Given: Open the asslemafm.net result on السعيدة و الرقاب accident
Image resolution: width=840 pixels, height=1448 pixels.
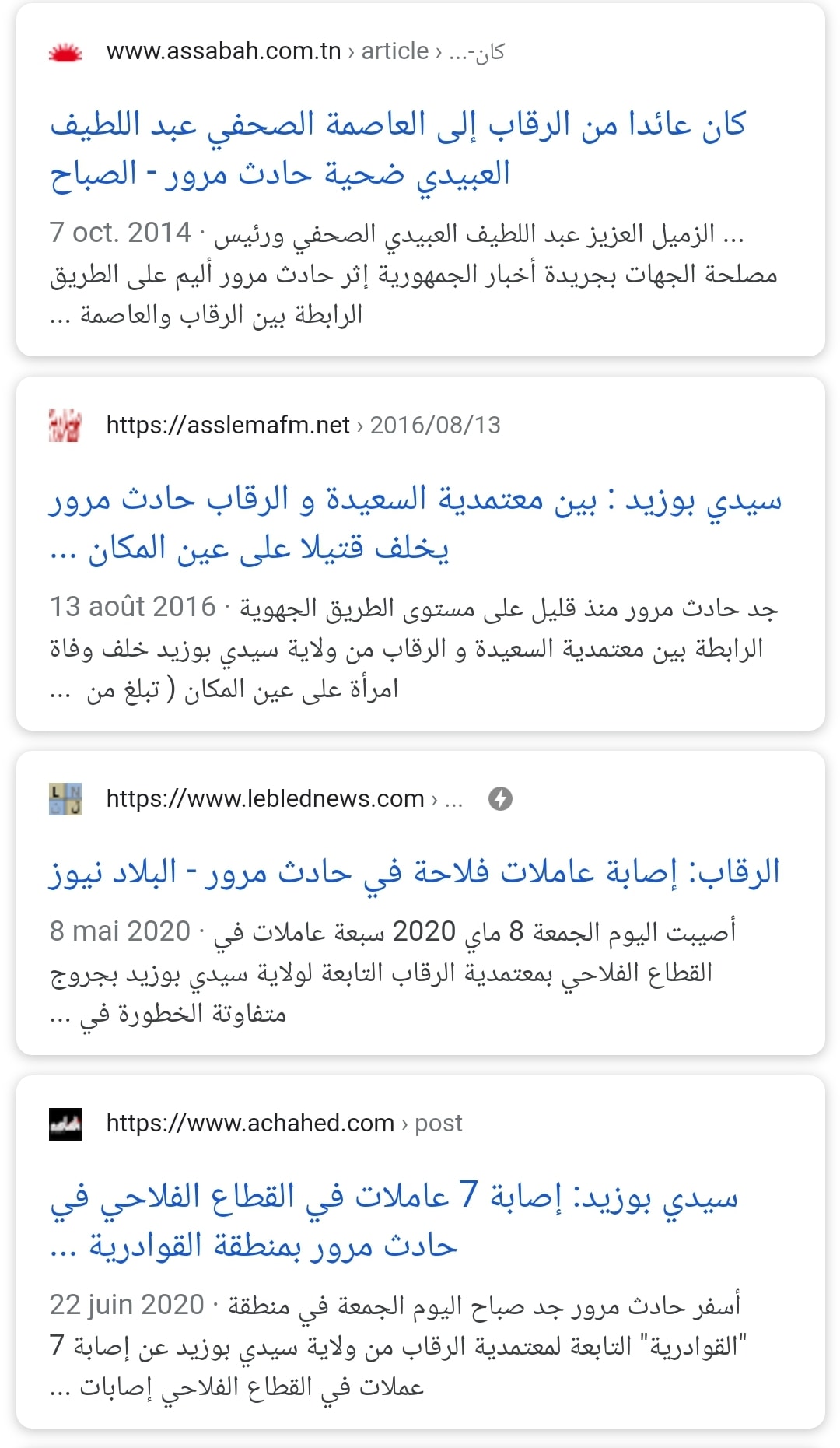Looking at the screenshot, I should pos(415,523).
